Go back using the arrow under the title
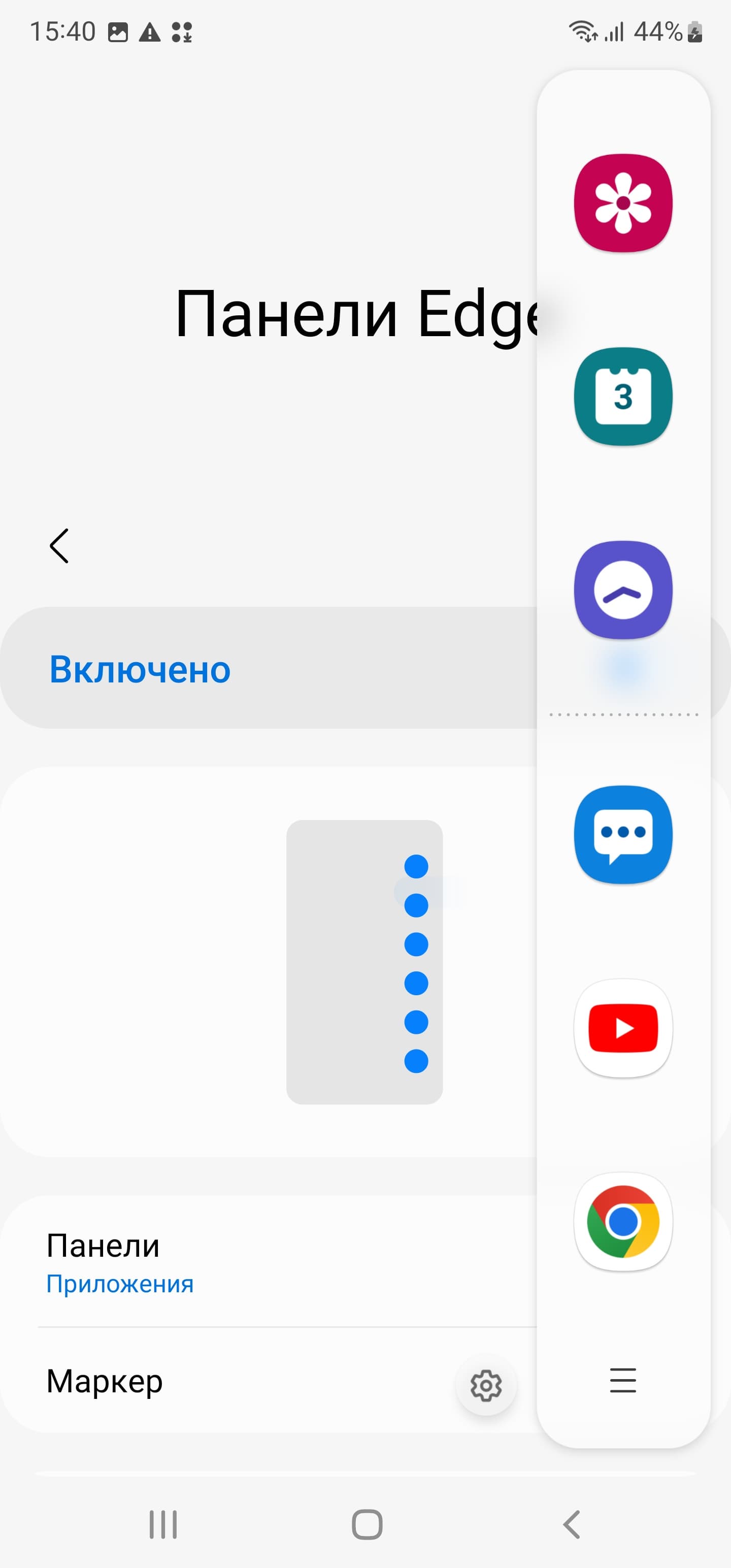This screenshot has height=1568, width=731. coord(59,546)
